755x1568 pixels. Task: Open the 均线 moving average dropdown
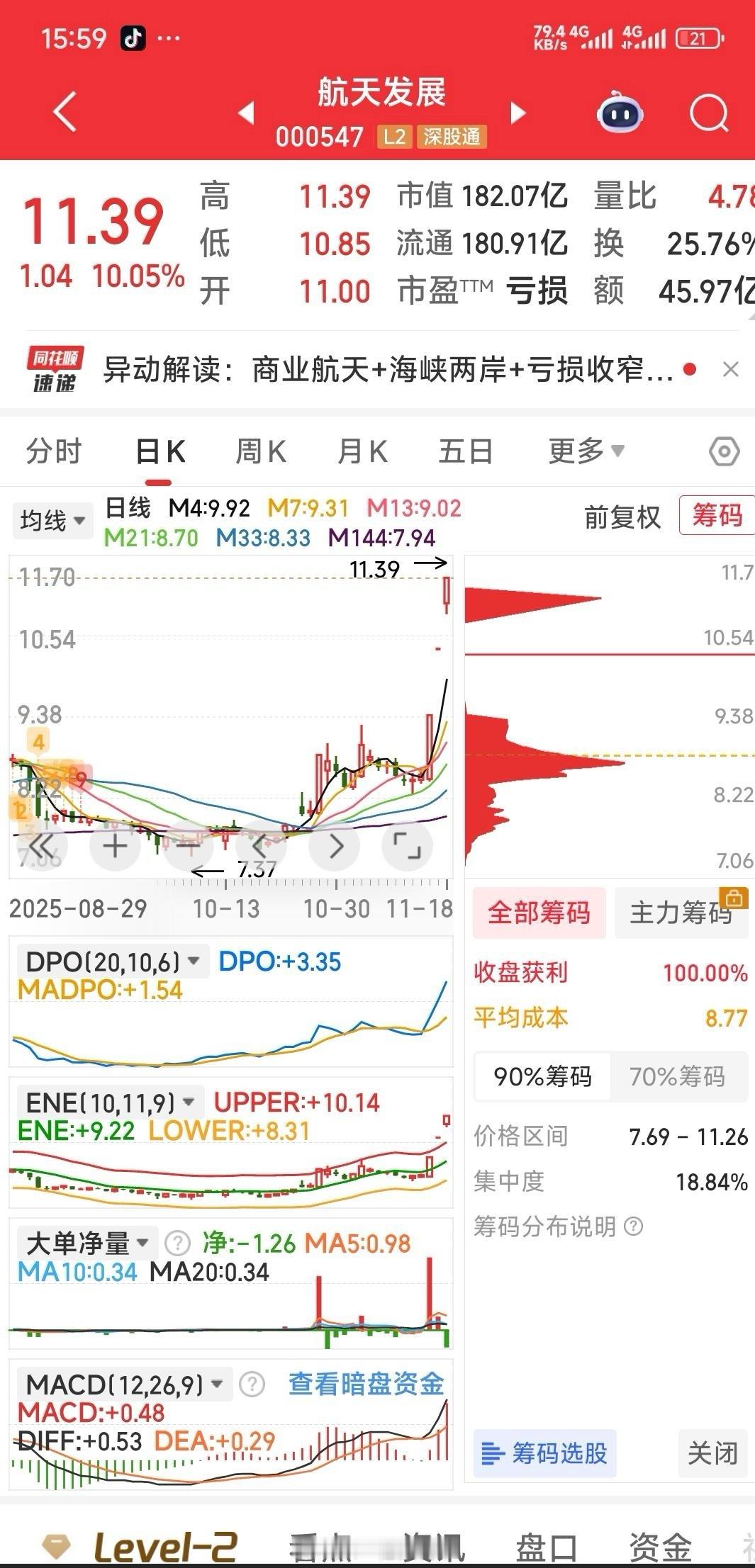[x=52, y=519]
